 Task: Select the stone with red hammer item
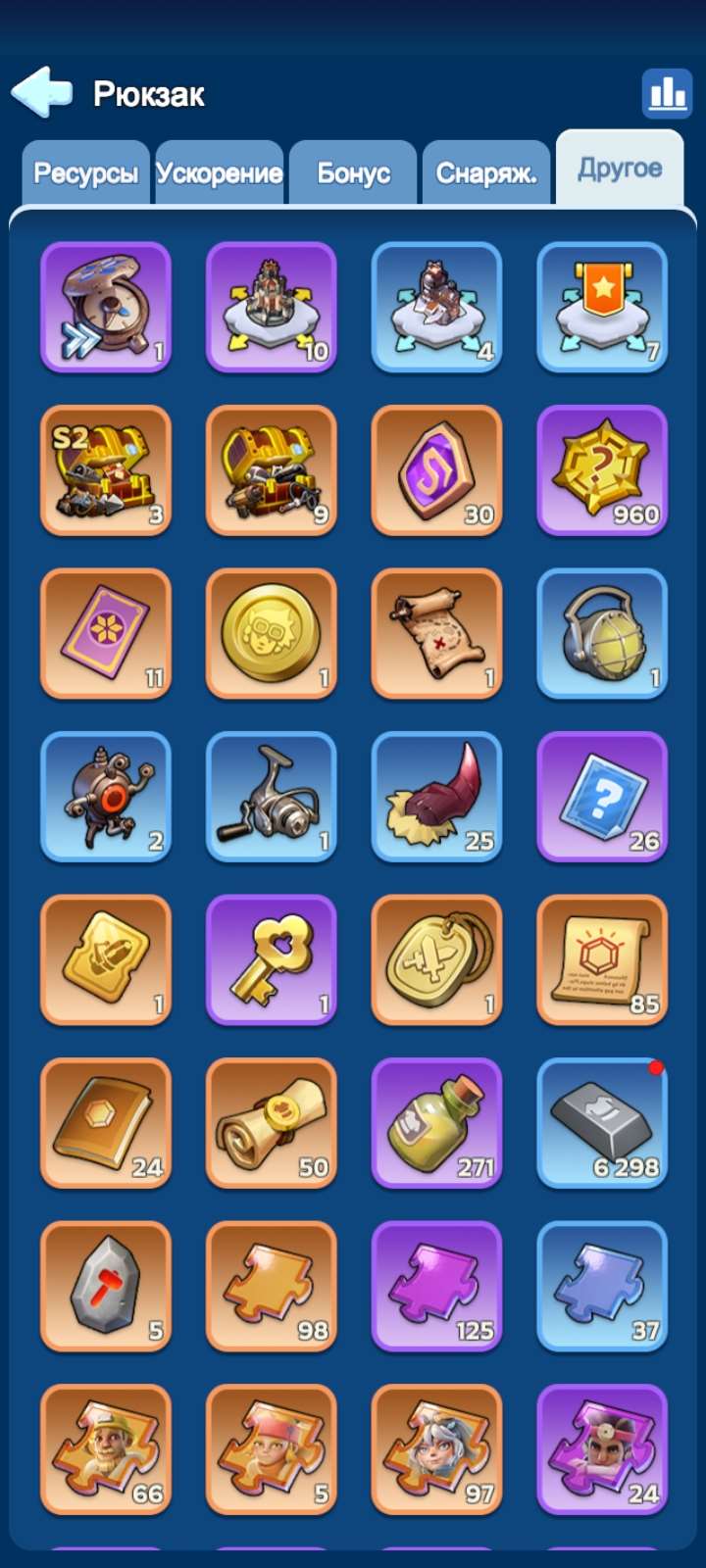pos(106,1287)
